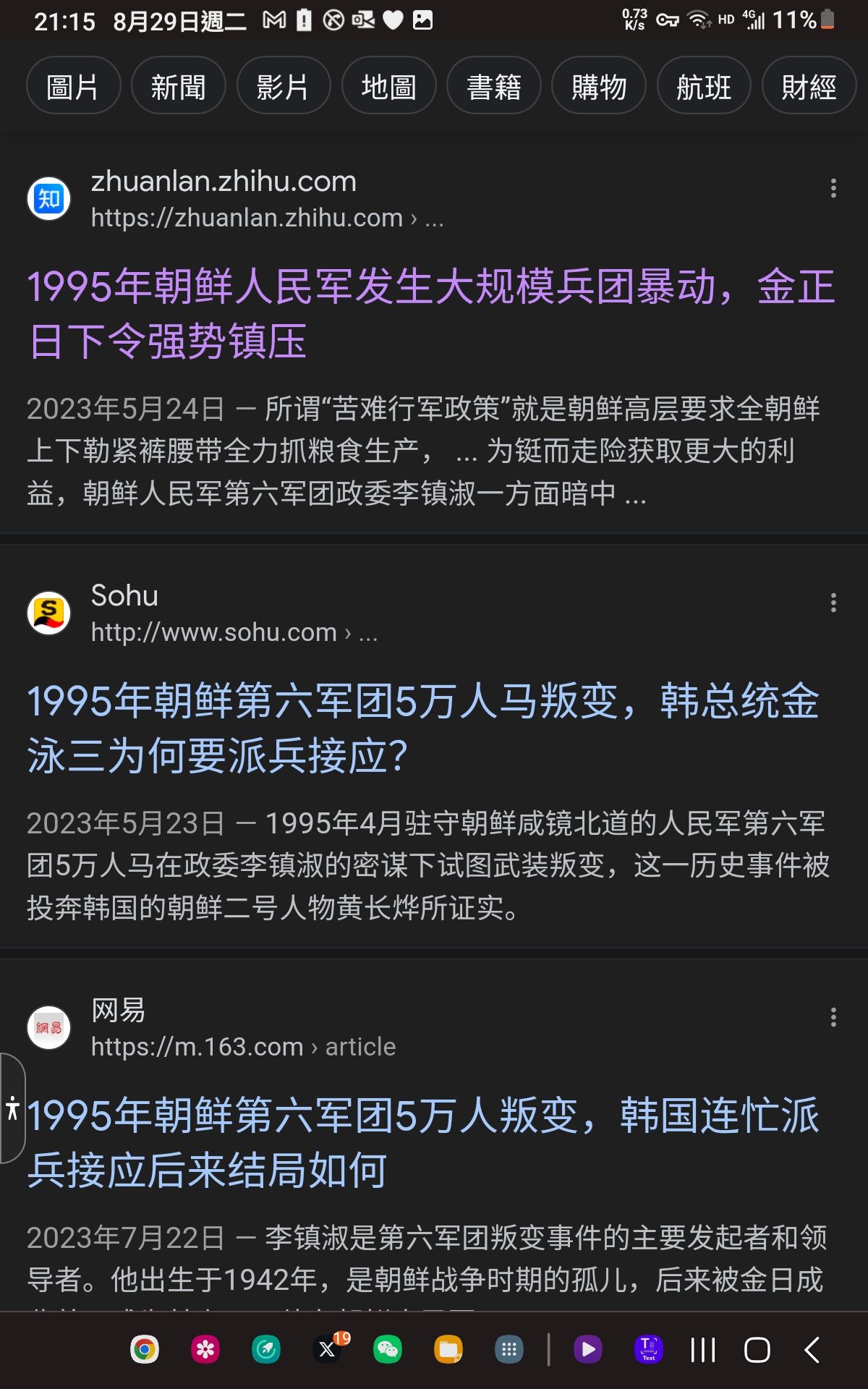Go back with the navigation back button
Image resolution: width=868 pixels, height=1389 pixels.
tap(812, 1350)
